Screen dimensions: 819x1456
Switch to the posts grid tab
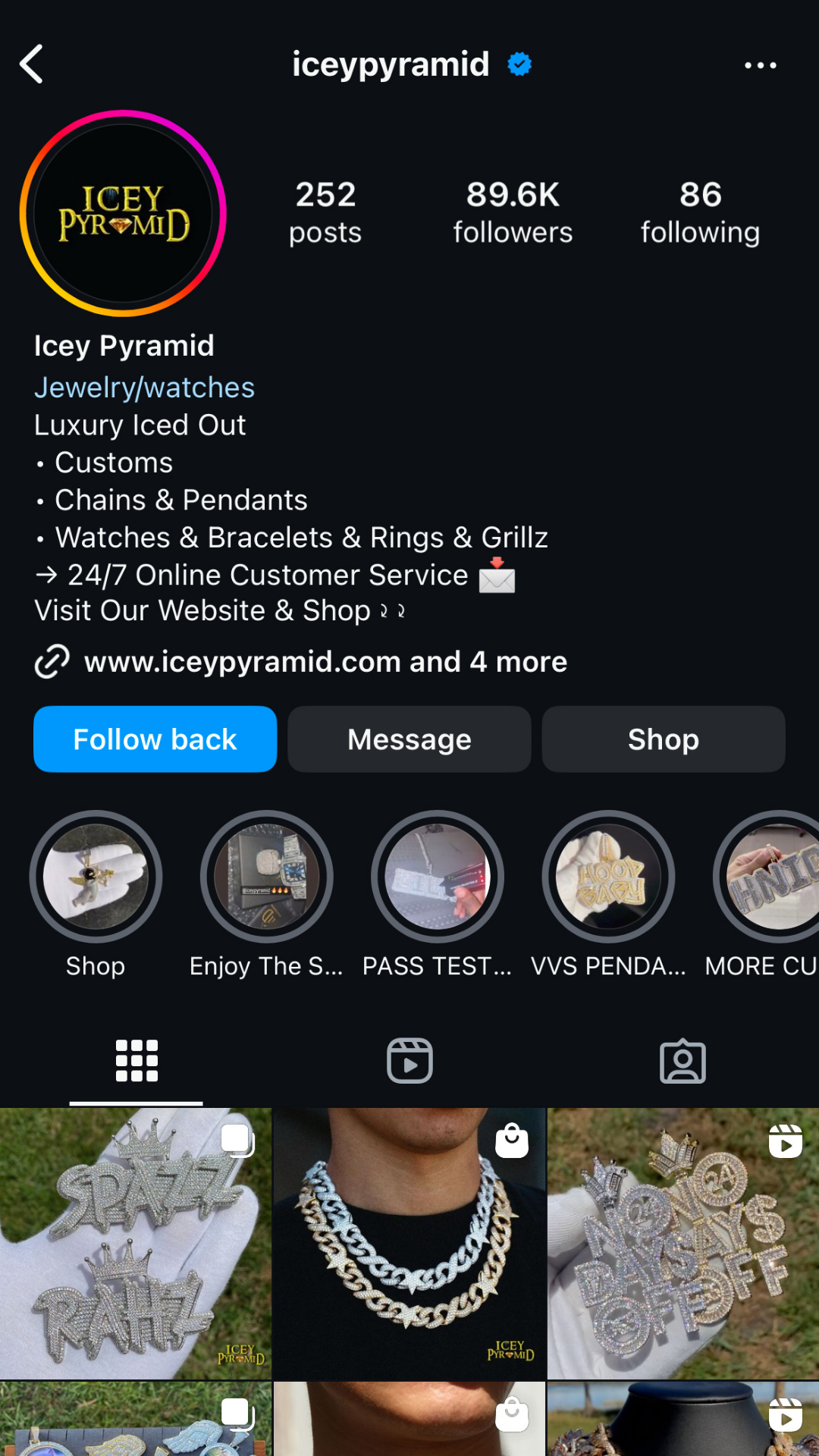pos(136,1060)
